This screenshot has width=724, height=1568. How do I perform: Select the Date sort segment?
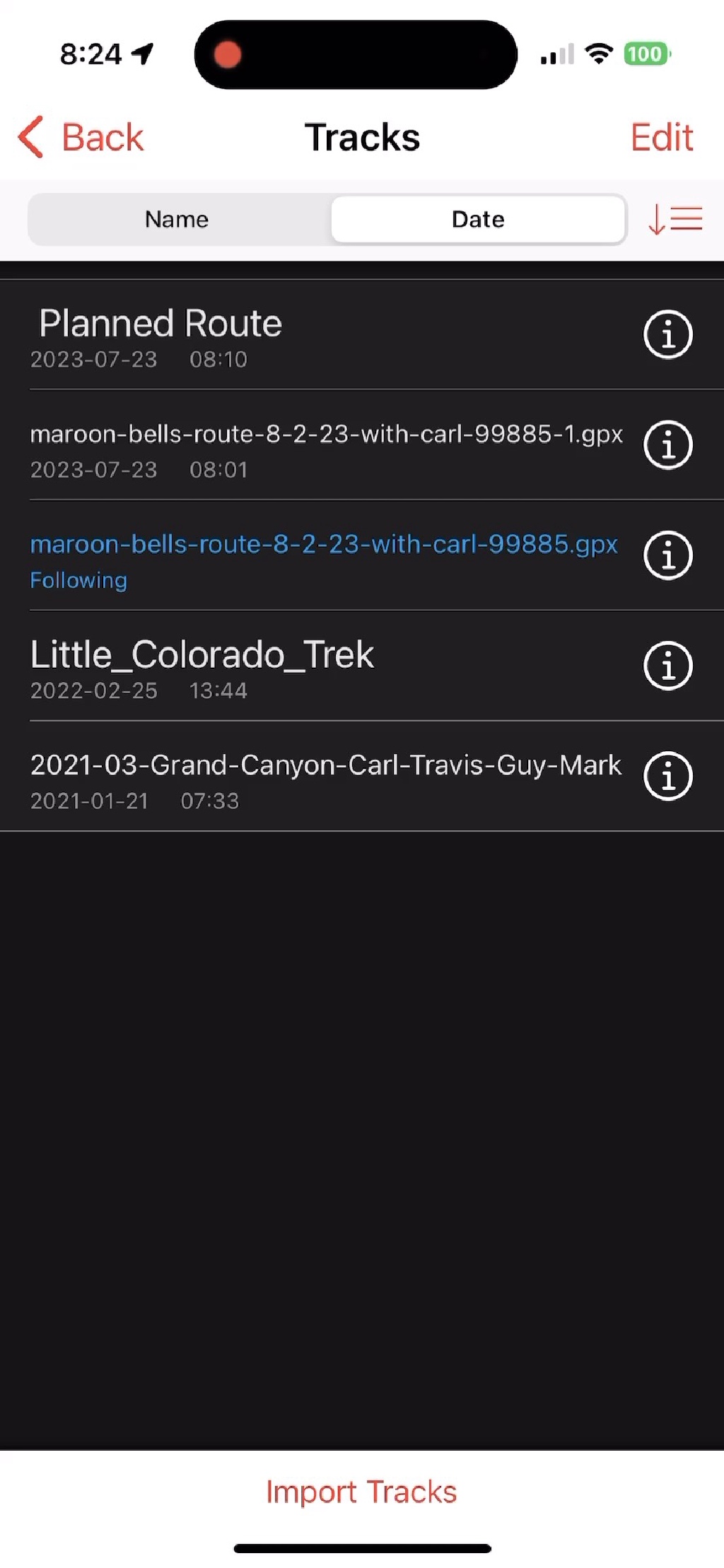point(479,219)
